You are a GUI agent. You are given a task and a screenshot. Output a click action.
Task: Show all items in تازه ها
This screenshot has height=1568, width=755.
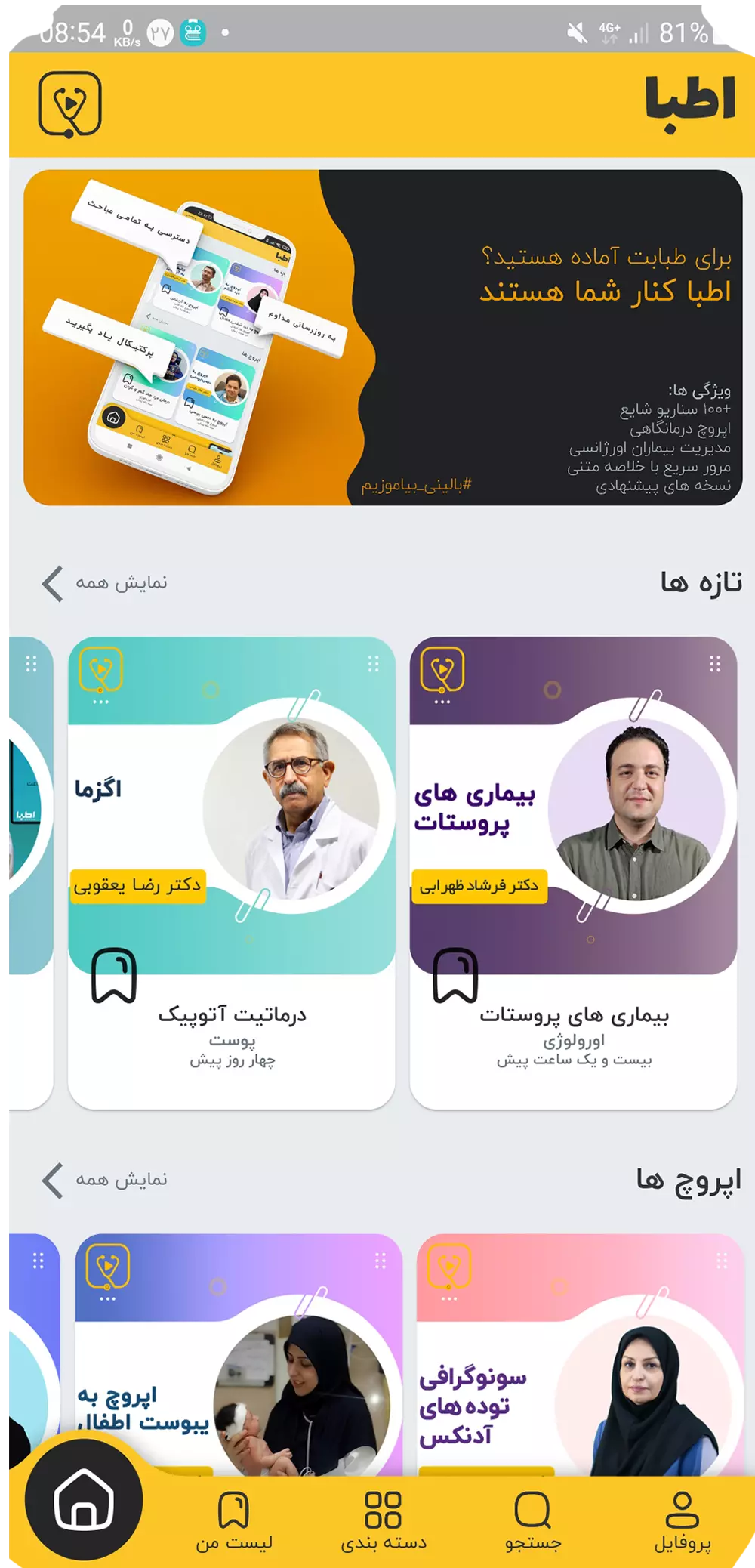coord(106,583)
